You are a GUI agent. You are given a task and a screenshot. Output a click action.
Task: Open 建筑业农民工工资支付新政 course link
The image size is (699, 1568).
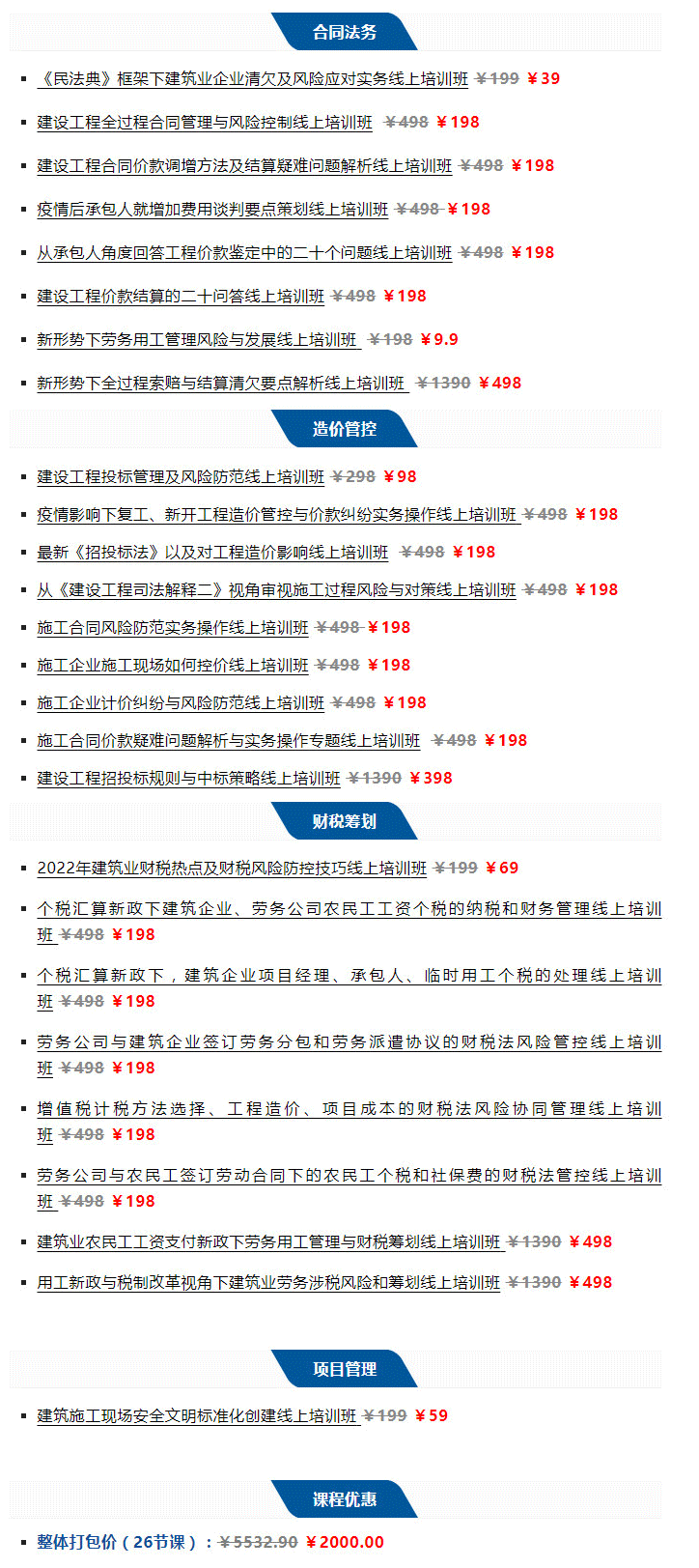(x=268, y=1242)
